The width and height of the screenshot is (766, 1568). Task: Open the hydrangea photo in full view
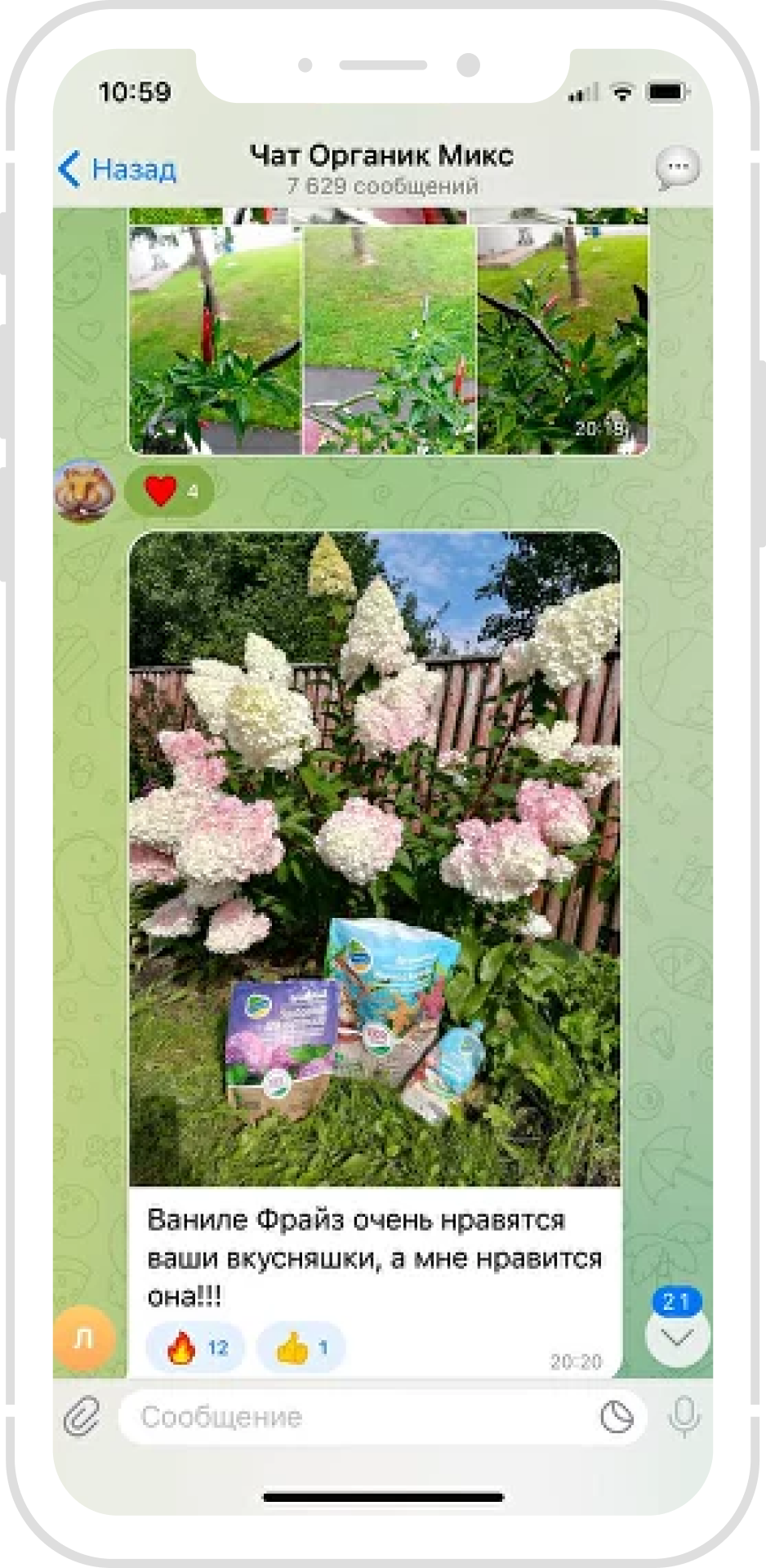click(x=375, y=859)
